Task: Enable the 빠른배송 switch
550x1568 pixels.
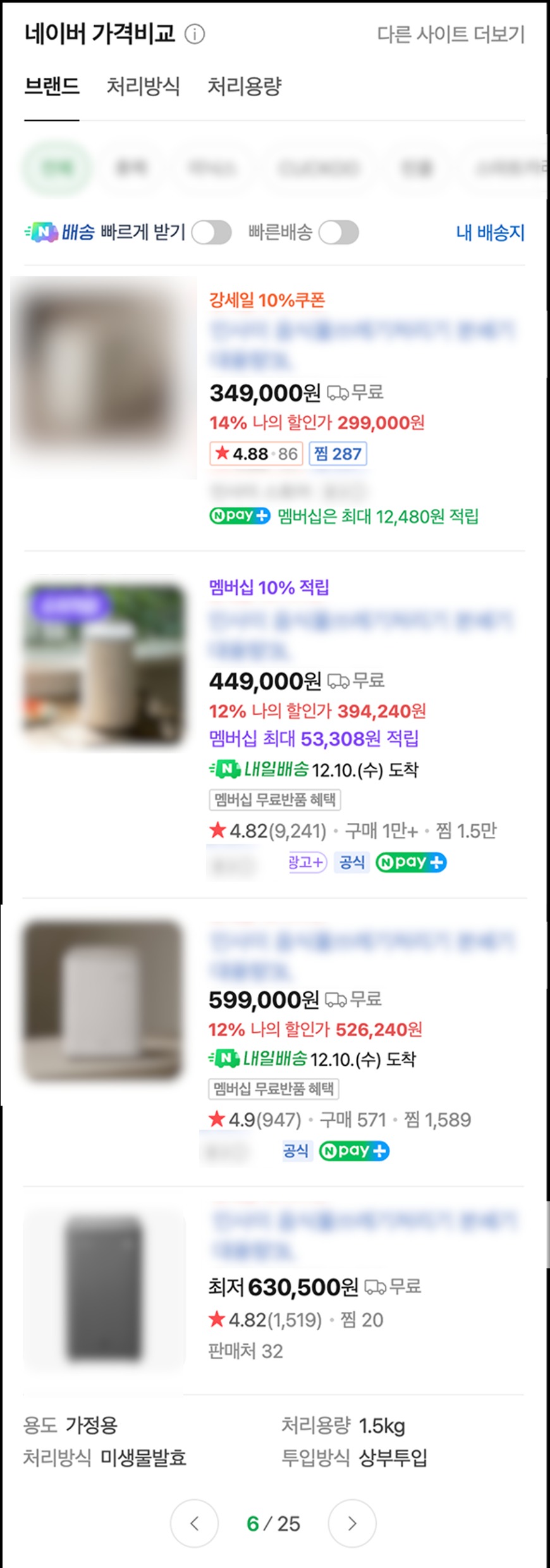Action: 339,232
